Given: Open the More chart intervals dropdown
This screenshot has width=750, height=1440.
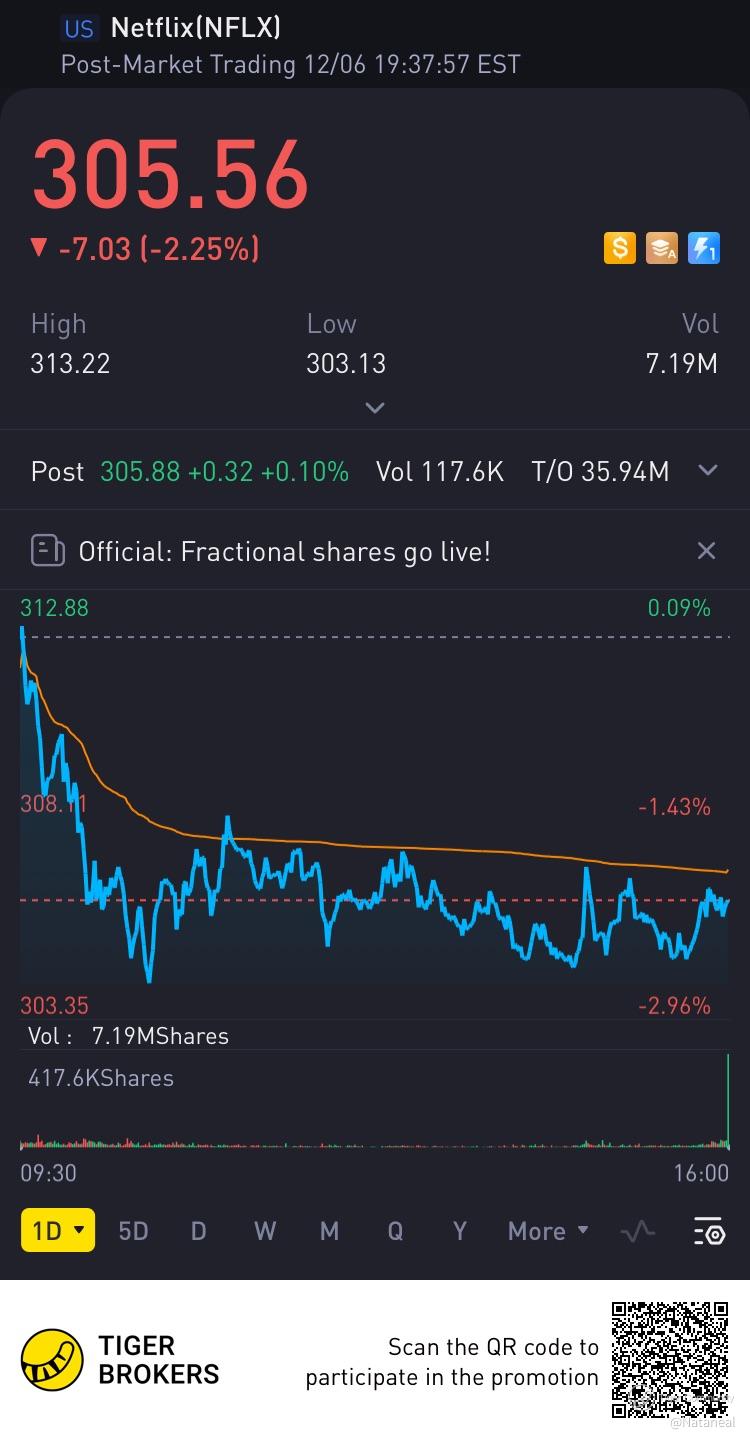Looking at the screenshot, I should [x=548, y=1231].
